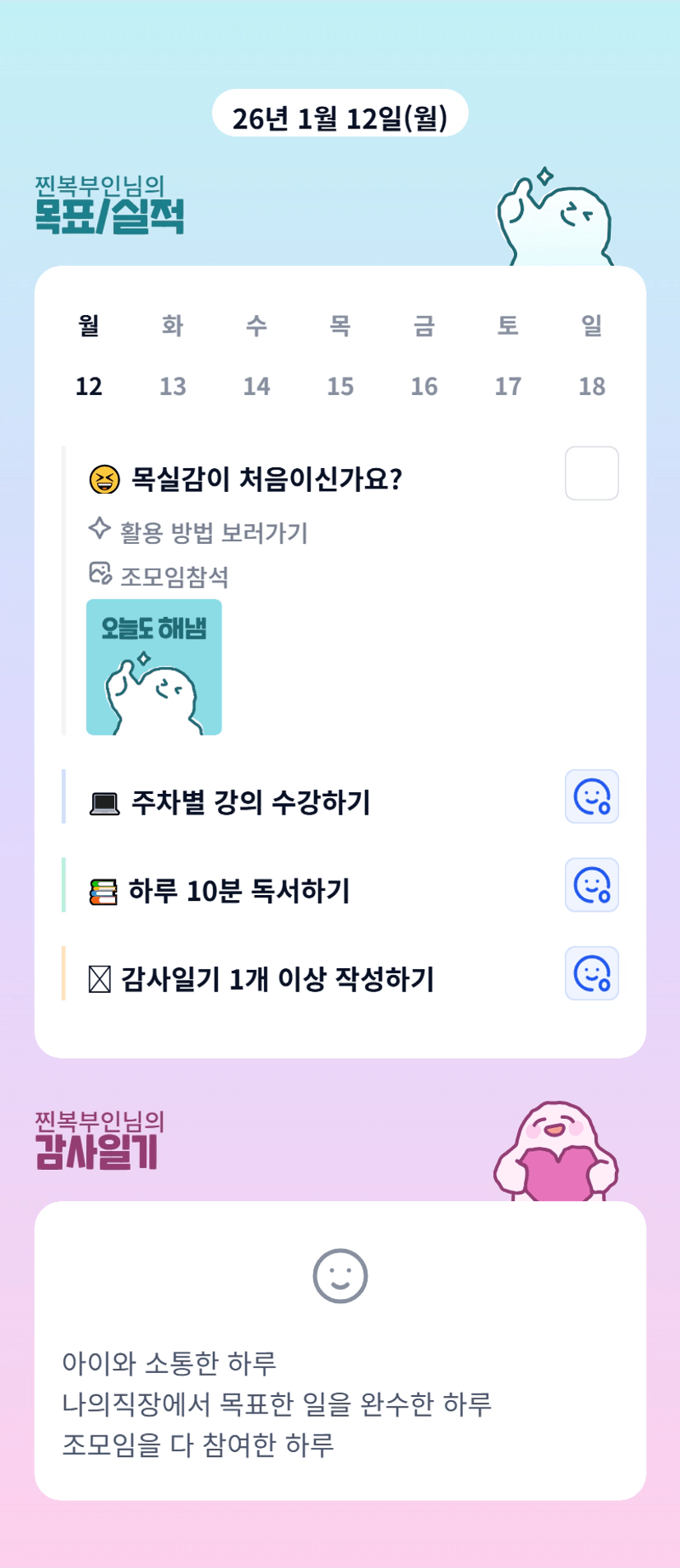This screenshot has height=1568, width=680.
Task: Select Friday the 16th in the week row
Action: pos(424,385)
